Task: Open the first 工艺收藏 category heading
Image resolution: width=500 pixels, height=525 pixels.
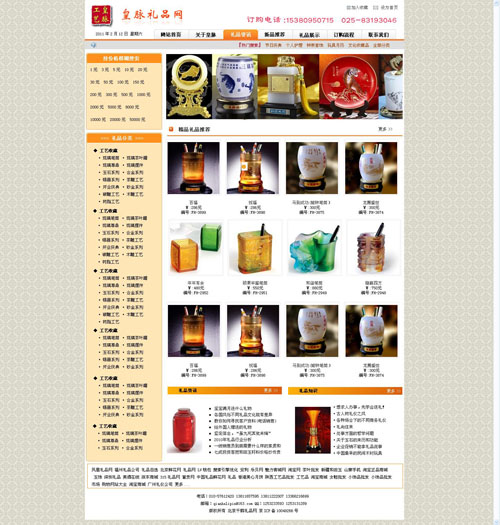Action: point(108,151)
